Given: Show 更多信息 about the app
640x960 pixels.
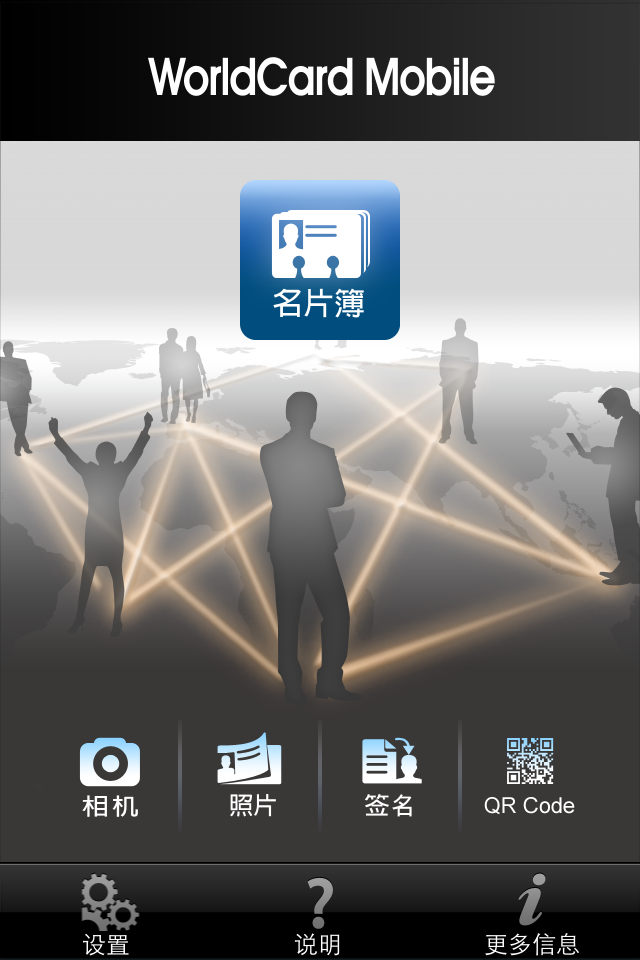Looking at the screenshot, I should tap(531, 915).
